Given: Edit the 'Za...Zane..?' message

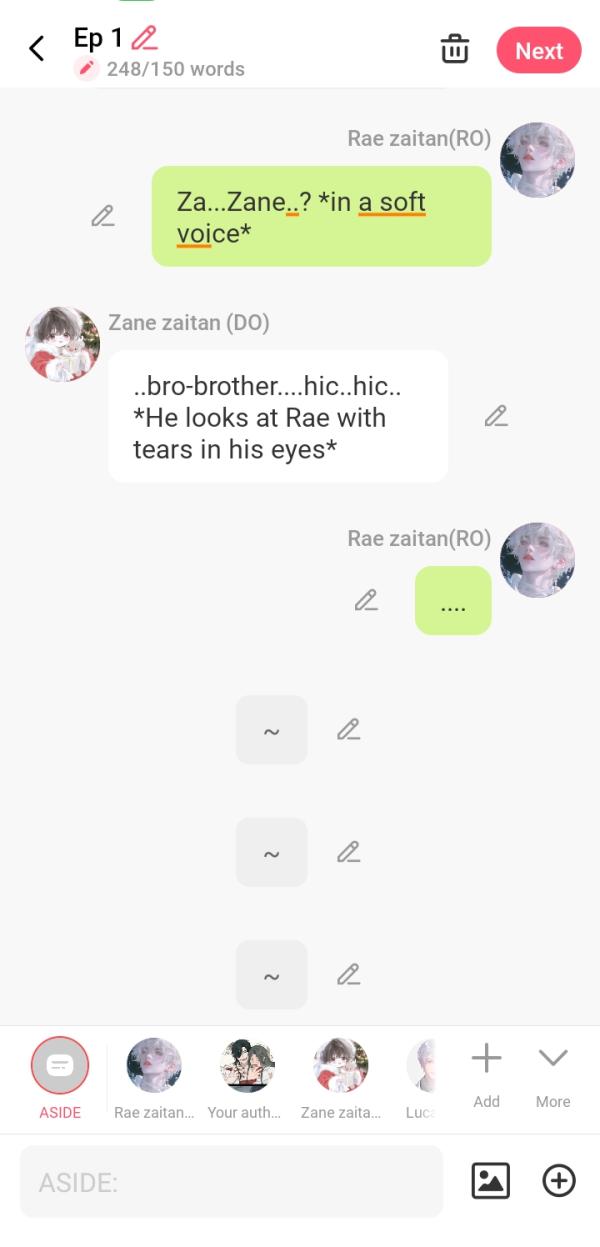Looking at the screenshot, I should (x=102, y=216).
